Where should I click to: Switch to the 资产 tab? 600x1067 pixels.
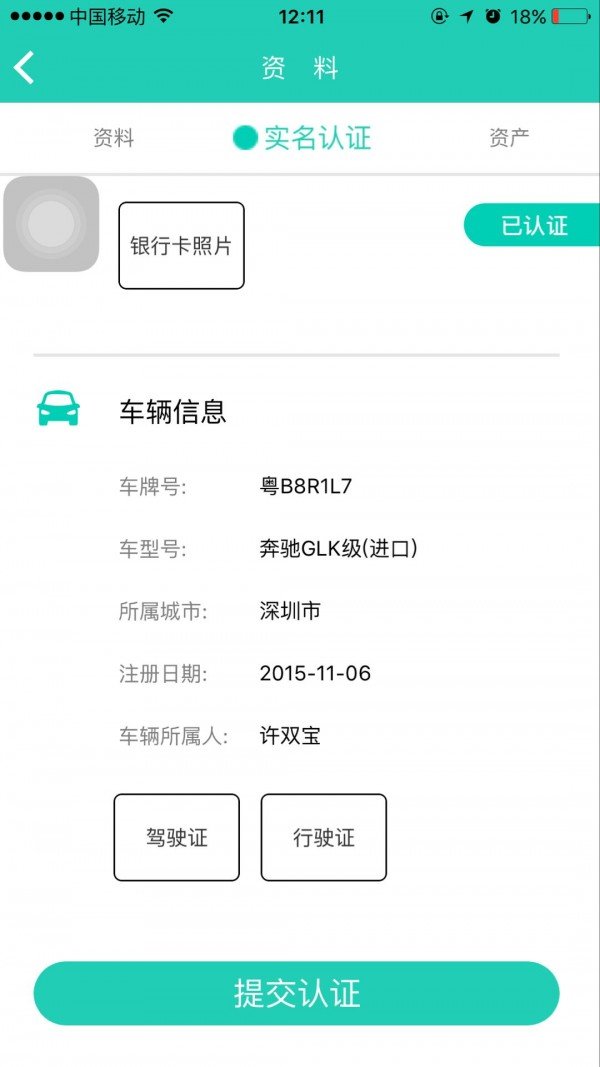coord(509,137)
